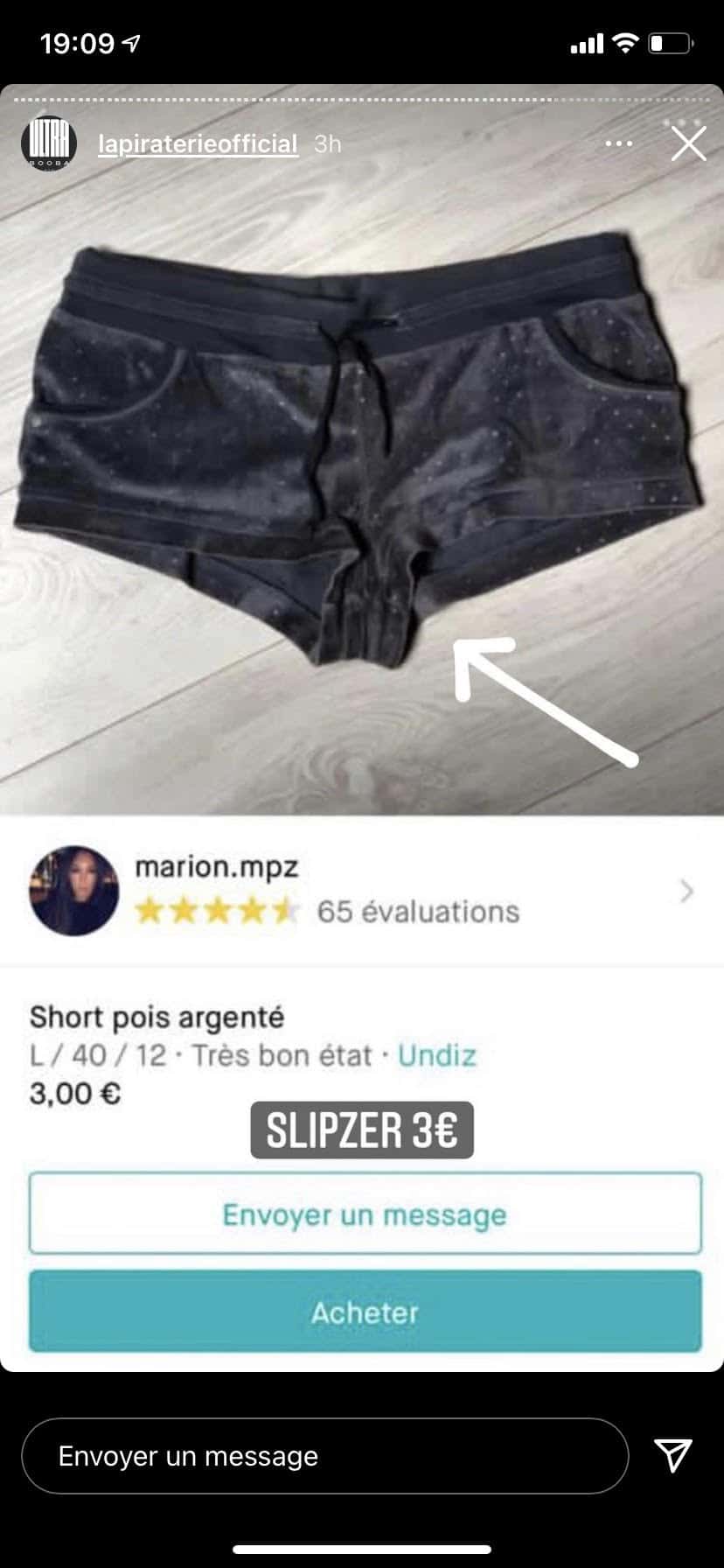Open the story overflow menu
The image size is (724, 1568).
619,143
